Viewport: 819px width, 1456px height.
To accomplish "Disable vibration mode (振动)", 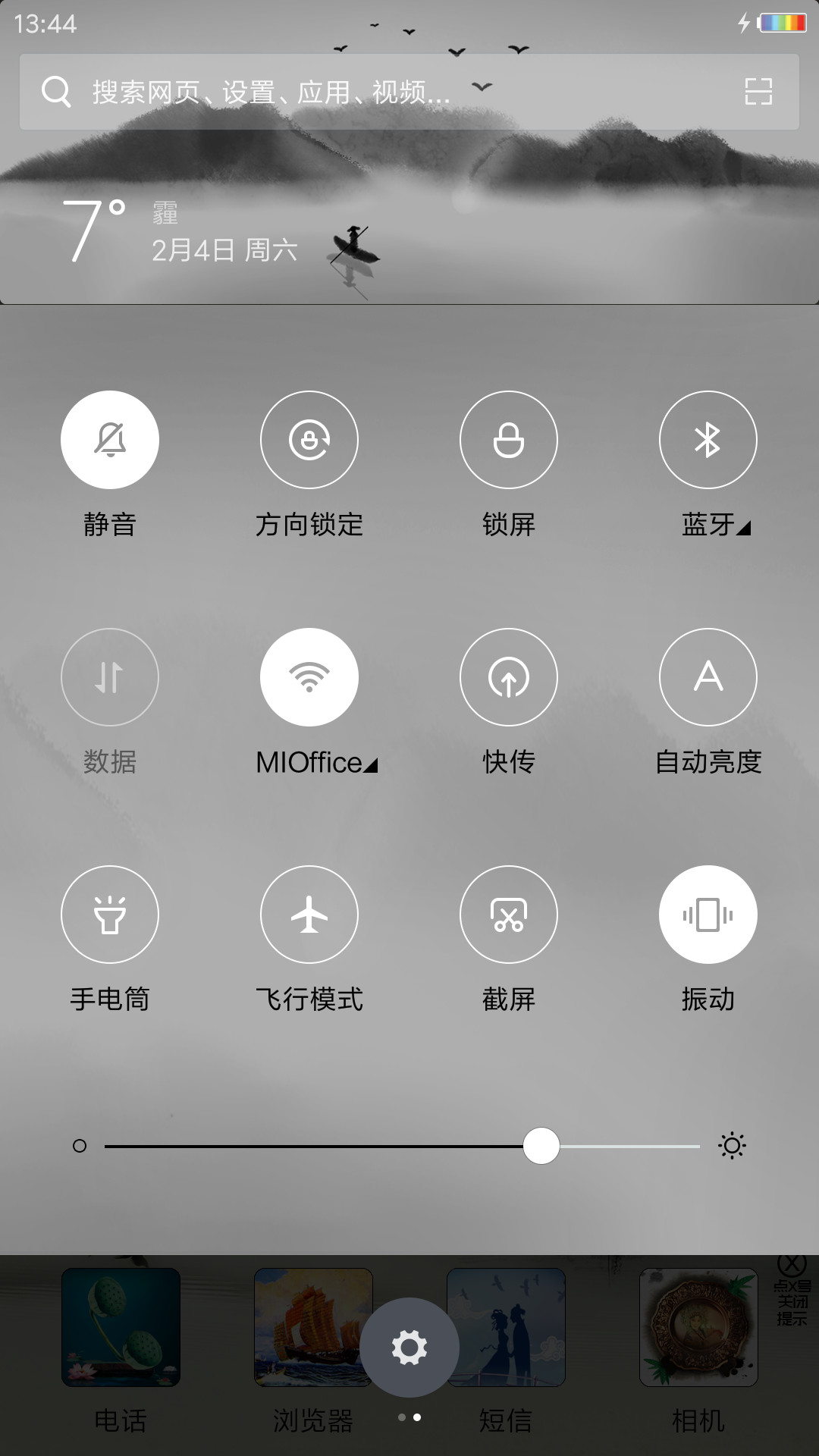I will [x=708, y=915].
